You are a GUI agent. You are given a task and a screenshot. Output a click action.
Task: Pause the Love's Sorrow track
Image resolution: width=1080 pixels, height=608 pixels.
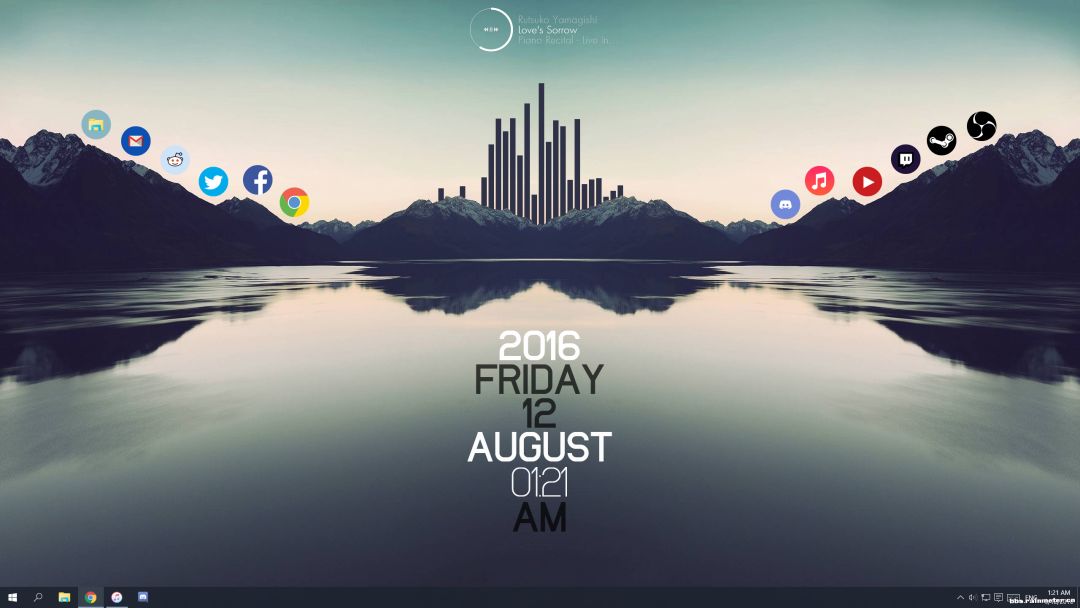pos(491,30)
